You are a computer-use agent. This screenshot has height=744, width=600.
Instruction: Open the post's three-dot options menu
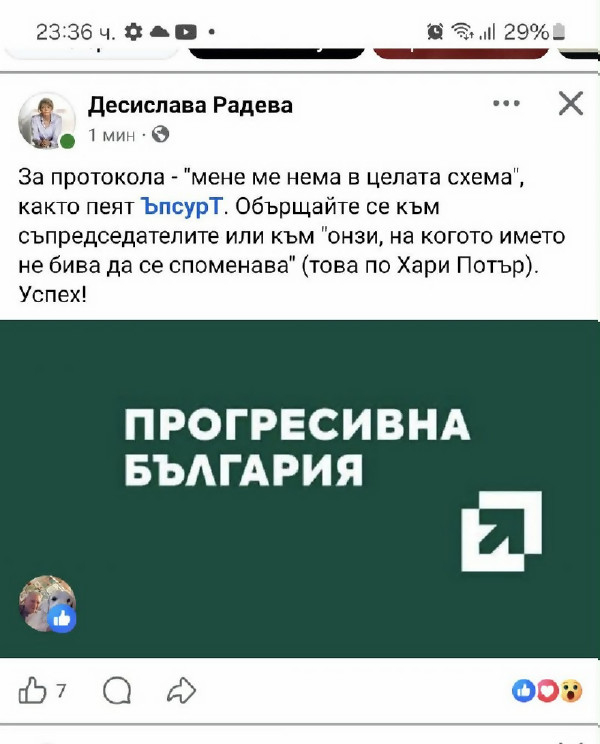(508, 104)
